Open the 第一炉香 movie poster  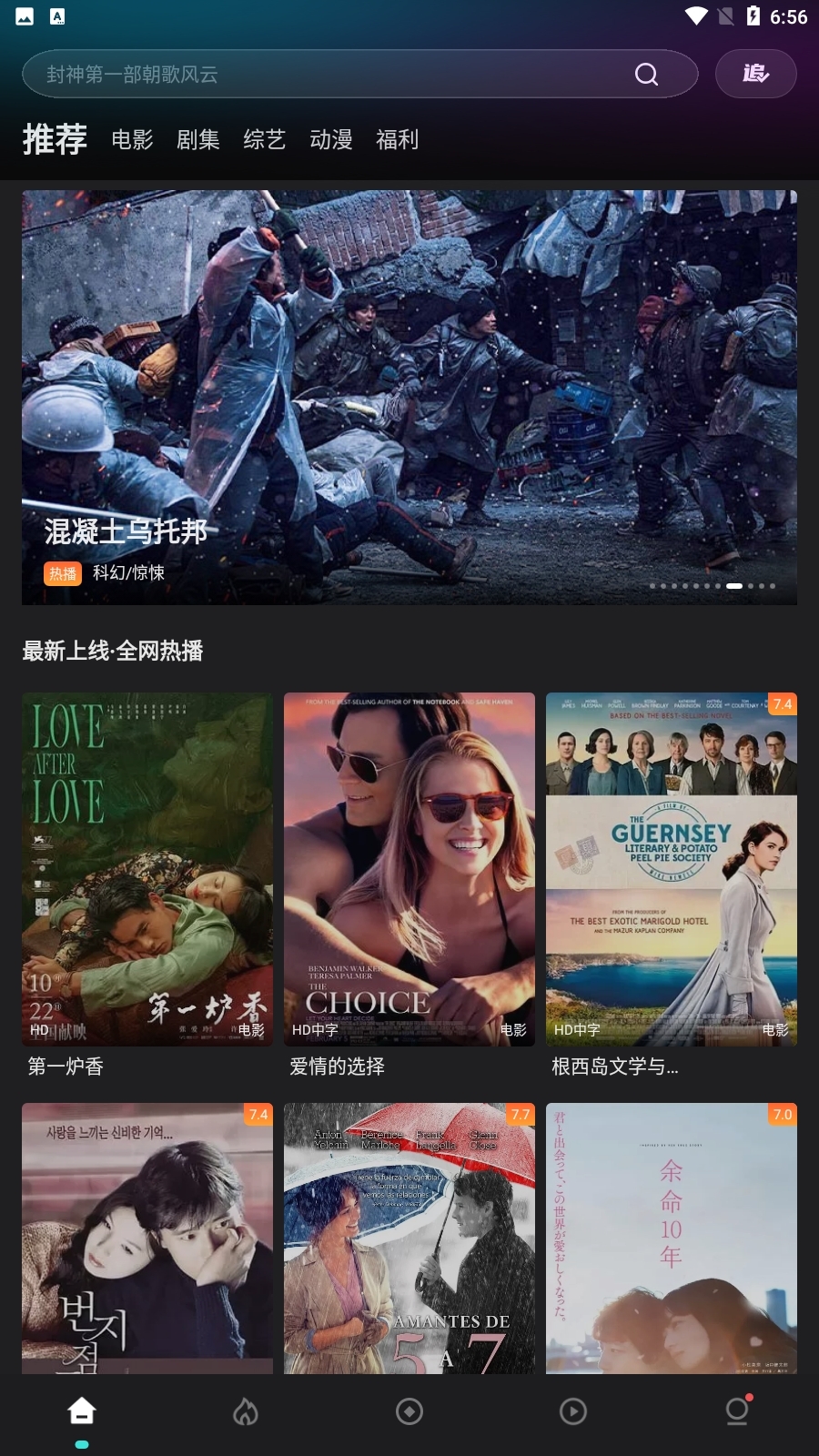tap(147, 868)
